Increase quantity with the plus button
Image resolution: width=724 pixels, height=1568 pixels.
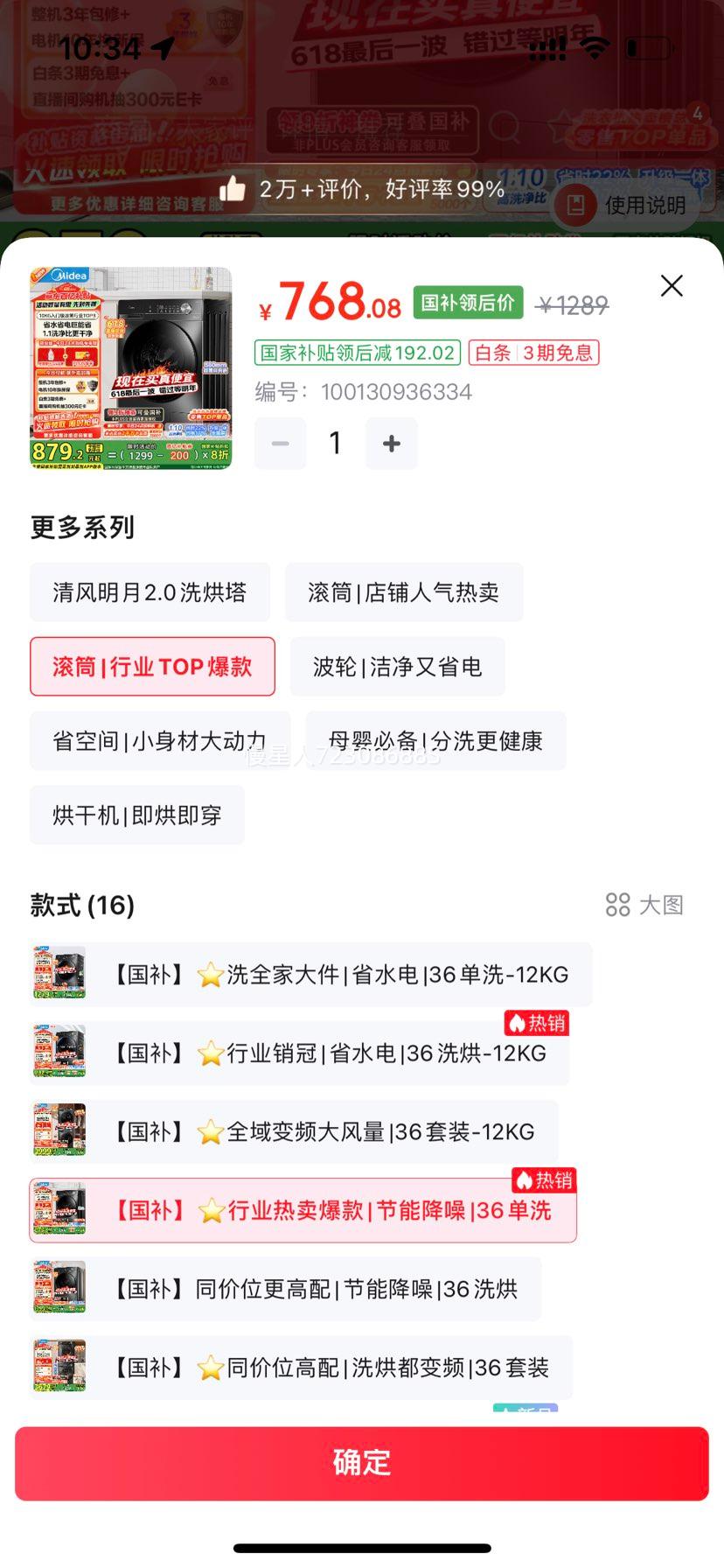391,444
